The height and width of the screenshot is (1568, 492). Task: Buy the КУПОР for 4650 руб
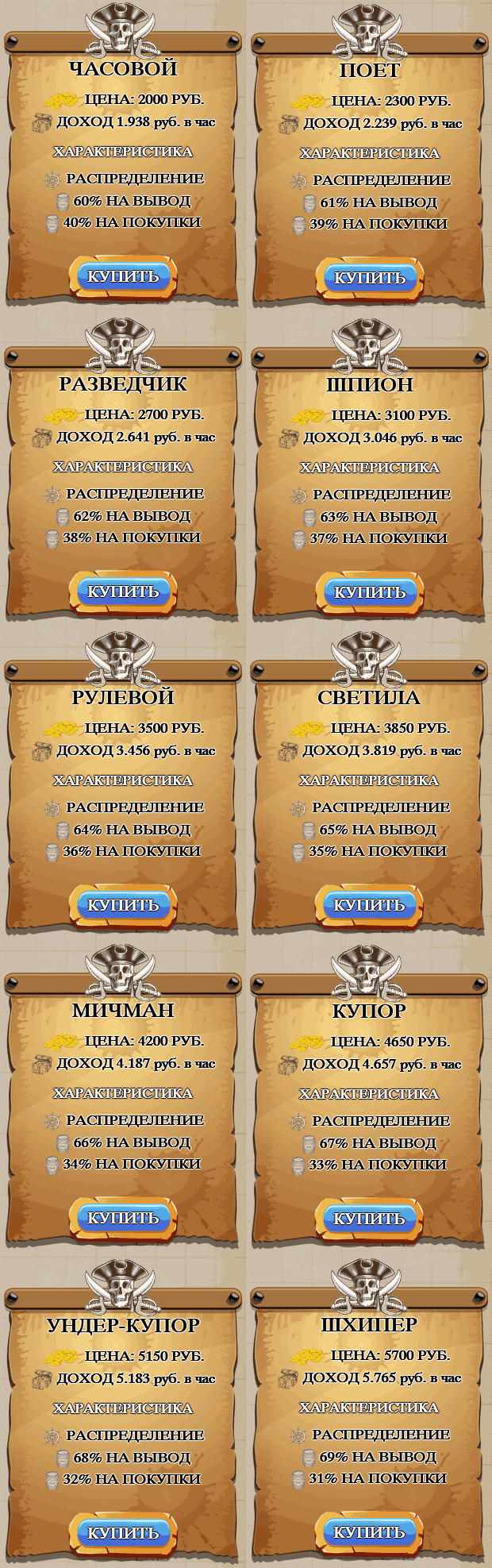click(369, 1219)
